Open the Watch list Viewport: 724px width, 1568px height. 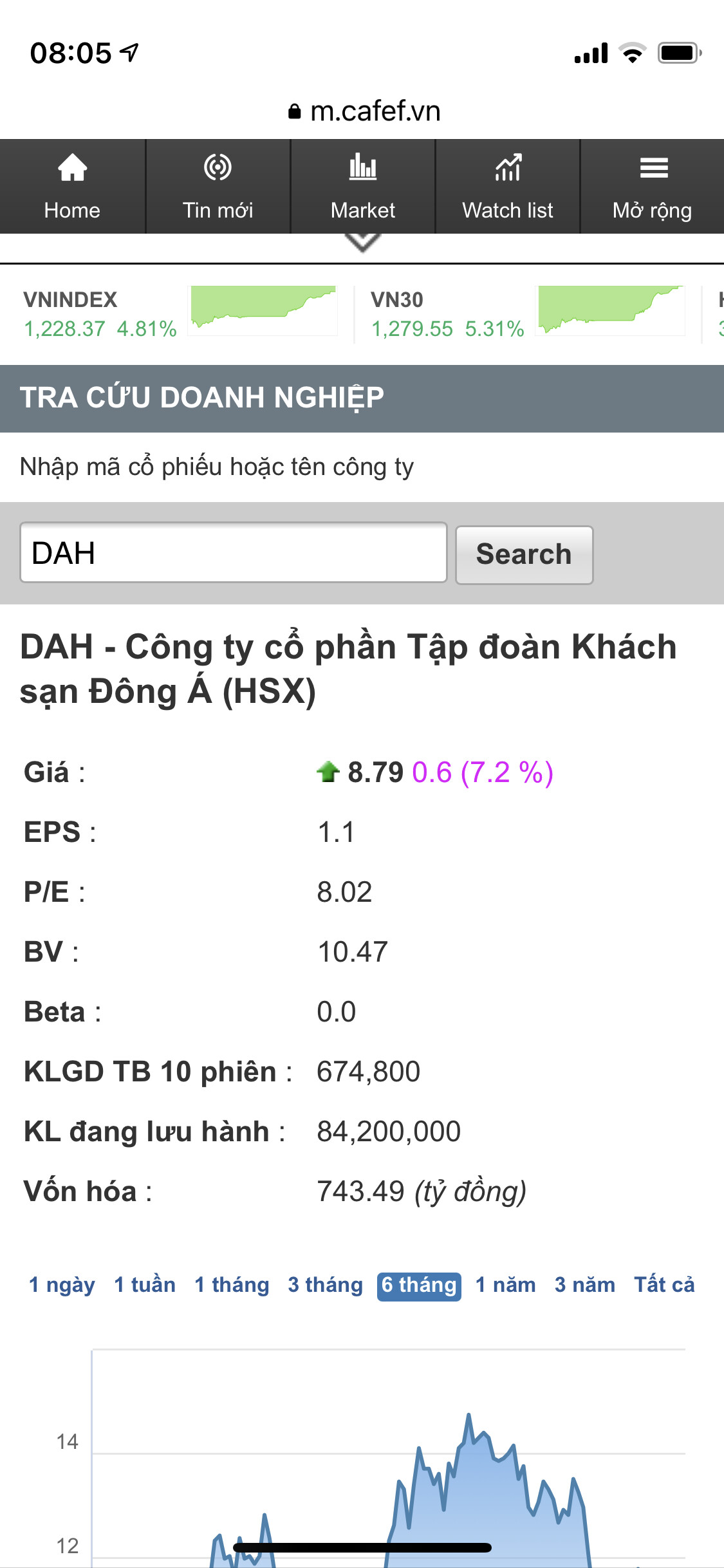click(508, 187)
